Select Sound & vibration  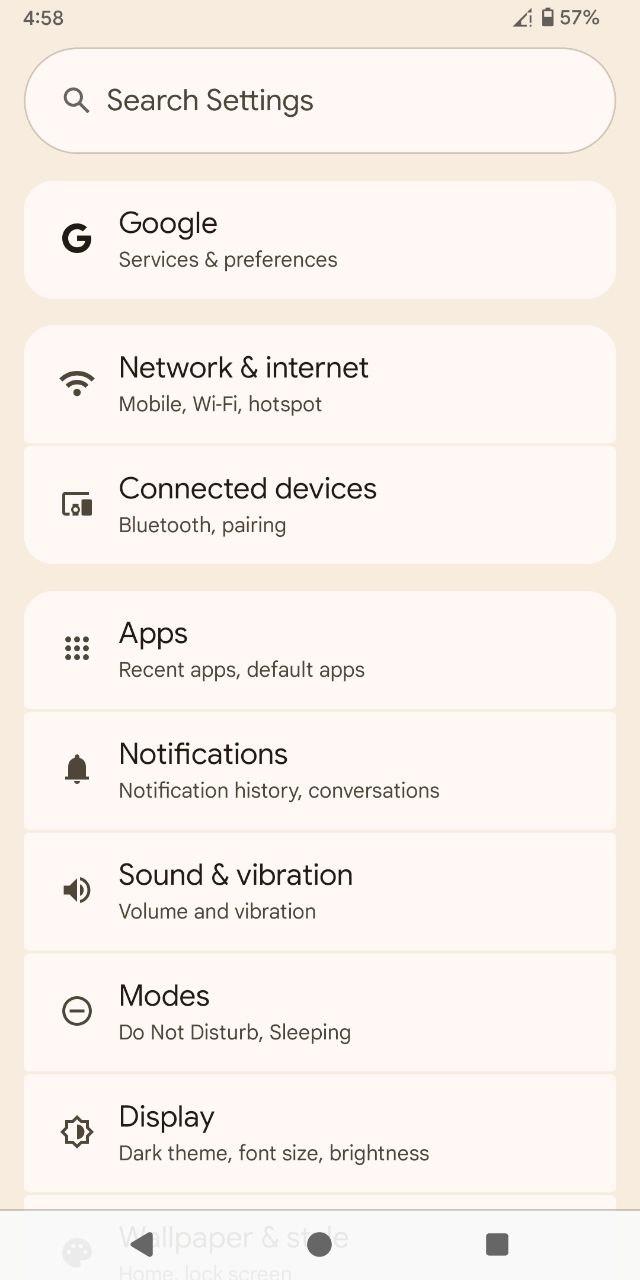click(320, 891)
